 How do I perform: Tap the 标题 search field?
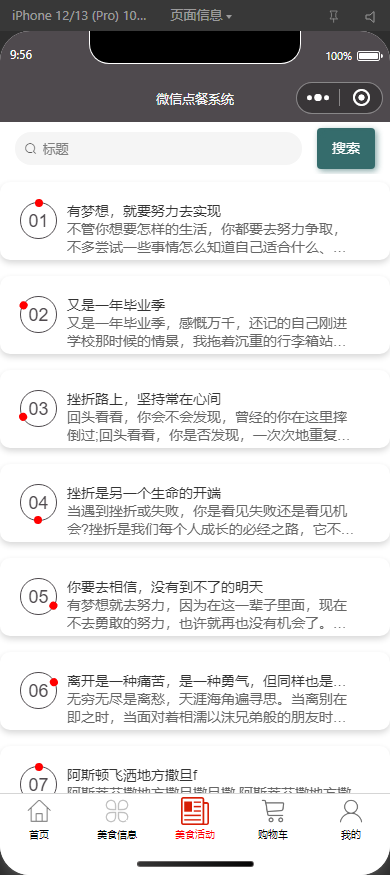(x=158, y=148)
